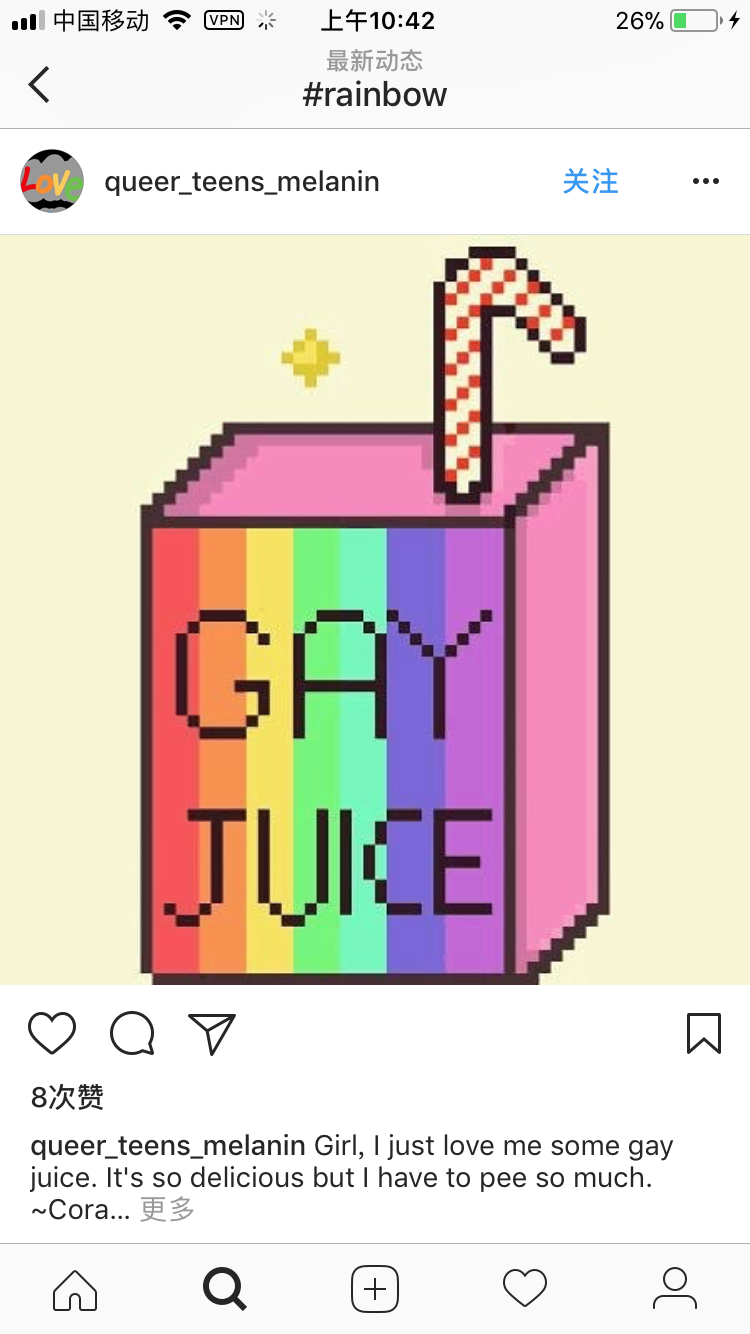Create a new post with plus tab
This screenshot has width=750, height=1334.
(375, 1289)
